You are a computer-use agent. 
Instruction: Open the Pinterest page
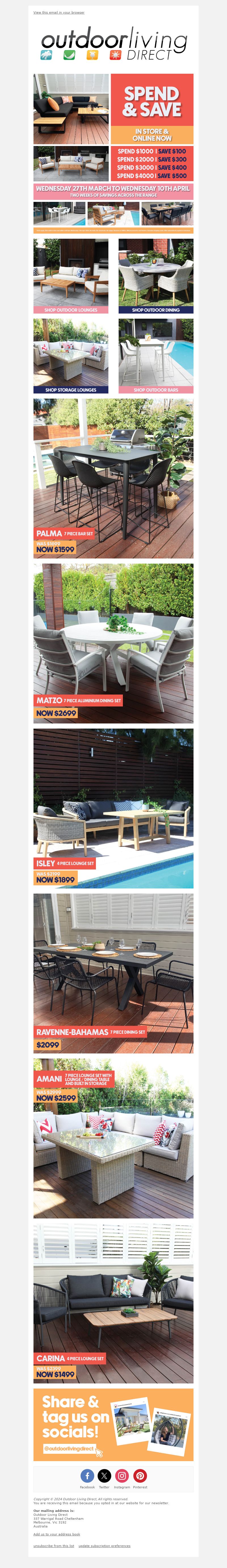[x=140, y=1476]
